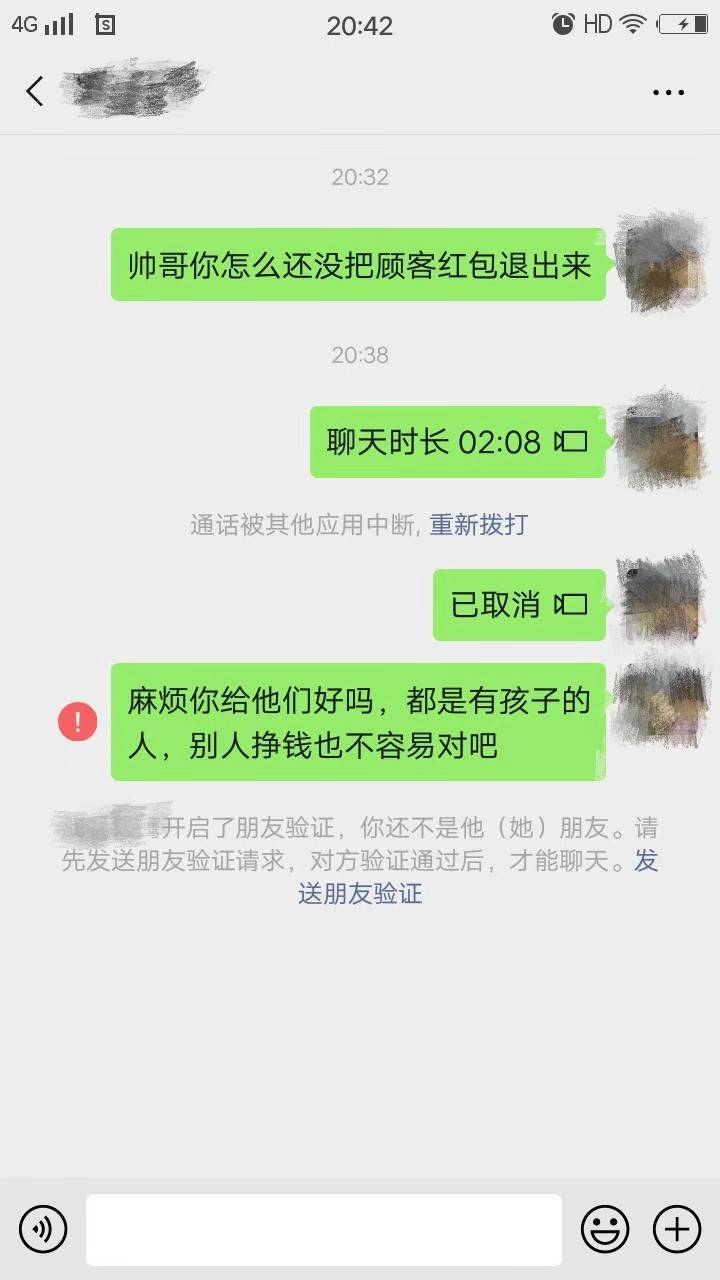Open the plus attachments menu
Screen dimensions: 720x1280
(x=677, y=1229)
